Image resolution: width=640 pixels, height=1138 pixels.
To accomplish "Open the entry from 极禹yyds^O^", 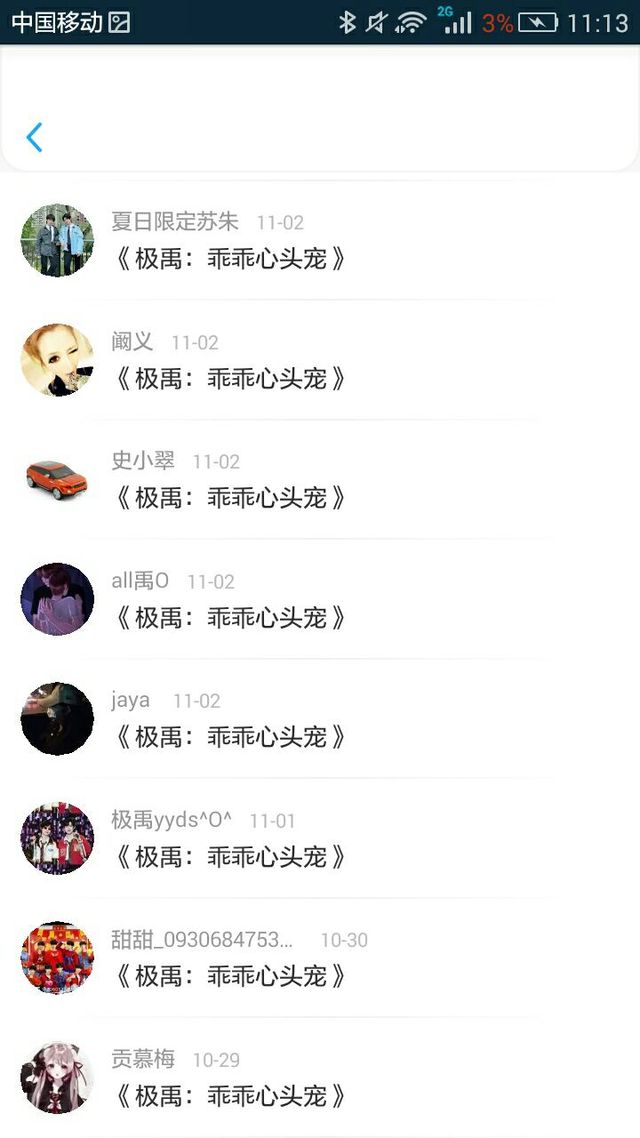I will 320,838.
